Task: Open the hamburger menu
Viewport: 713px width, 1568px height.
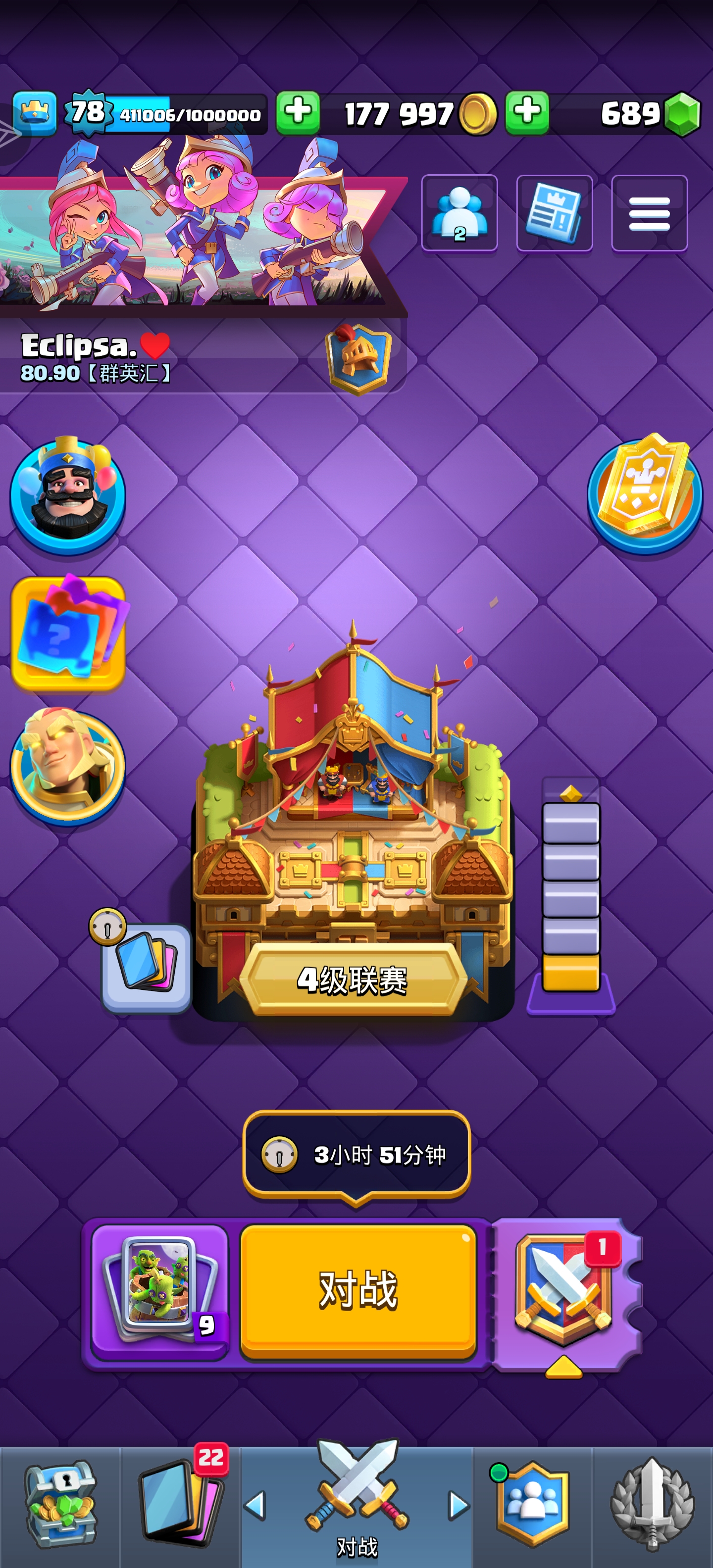Action: (x=649, y=213)
